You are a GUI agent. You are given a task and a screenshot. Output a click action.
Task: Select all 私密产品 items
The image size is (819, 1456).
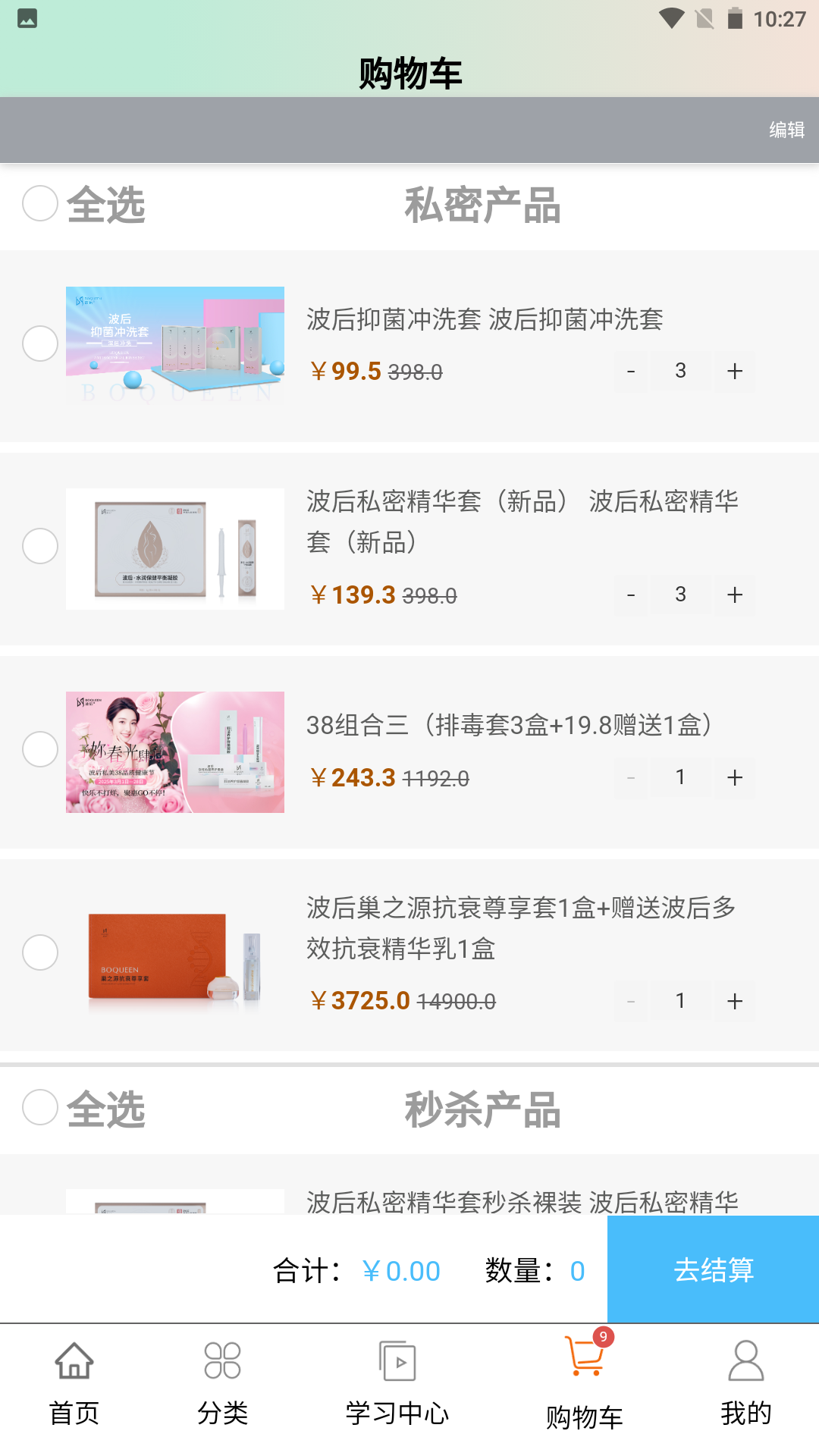tap(40, 203)
